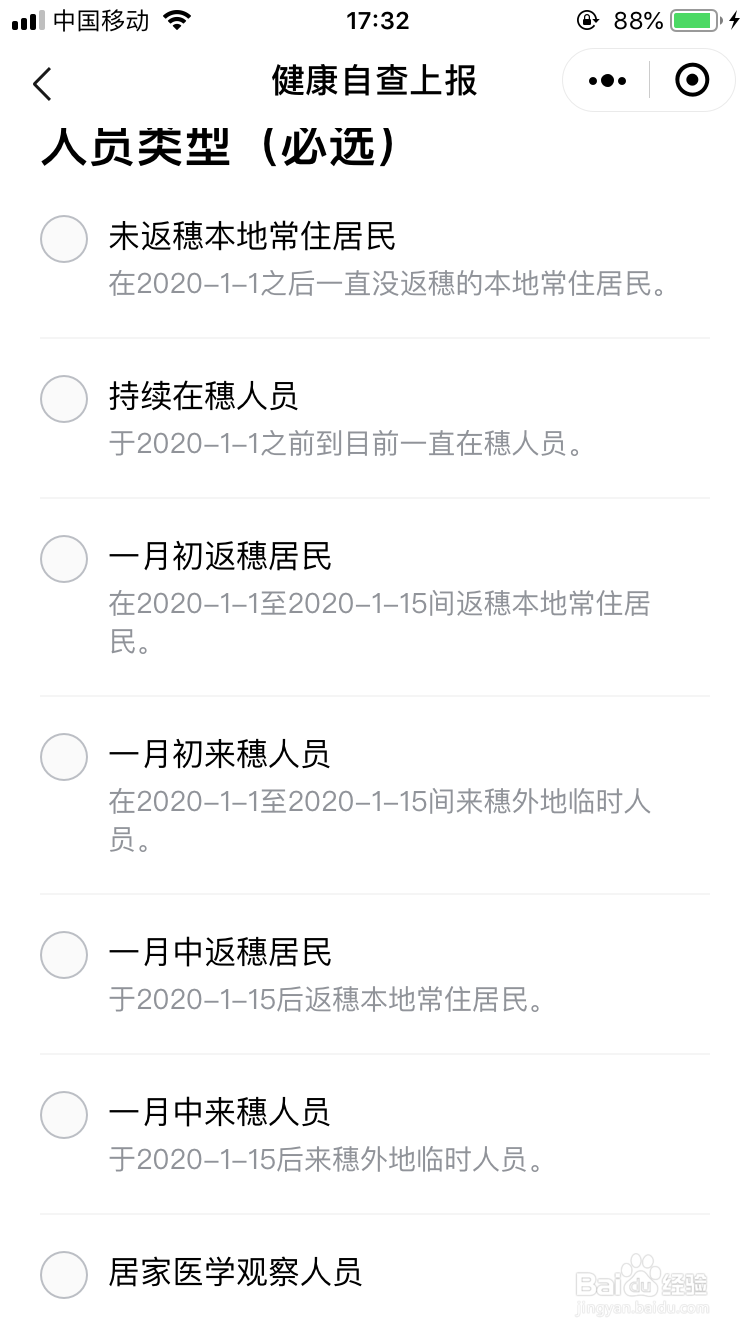Select the 持续在穗人员 radio button

[63, 399]
